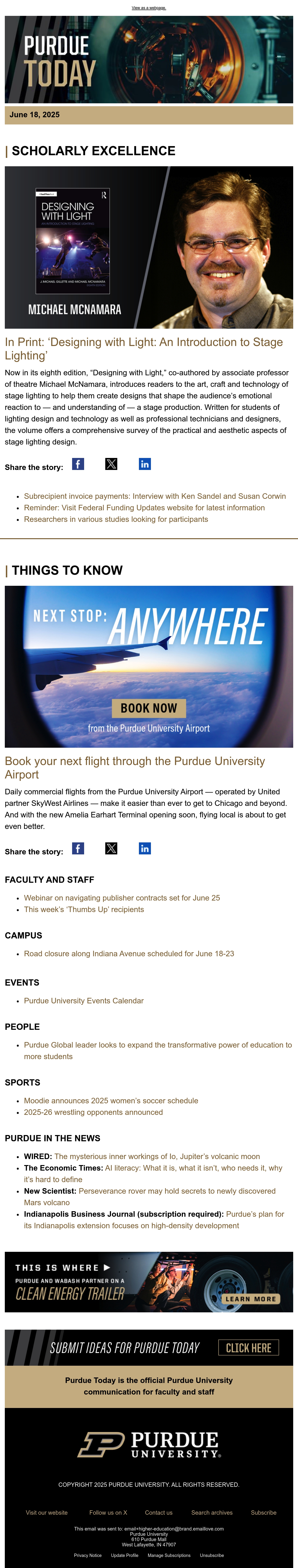Open subrecipient invoice payments interview link
Image resolution: width=298 pixels, height=1568 pixels.
155,496
